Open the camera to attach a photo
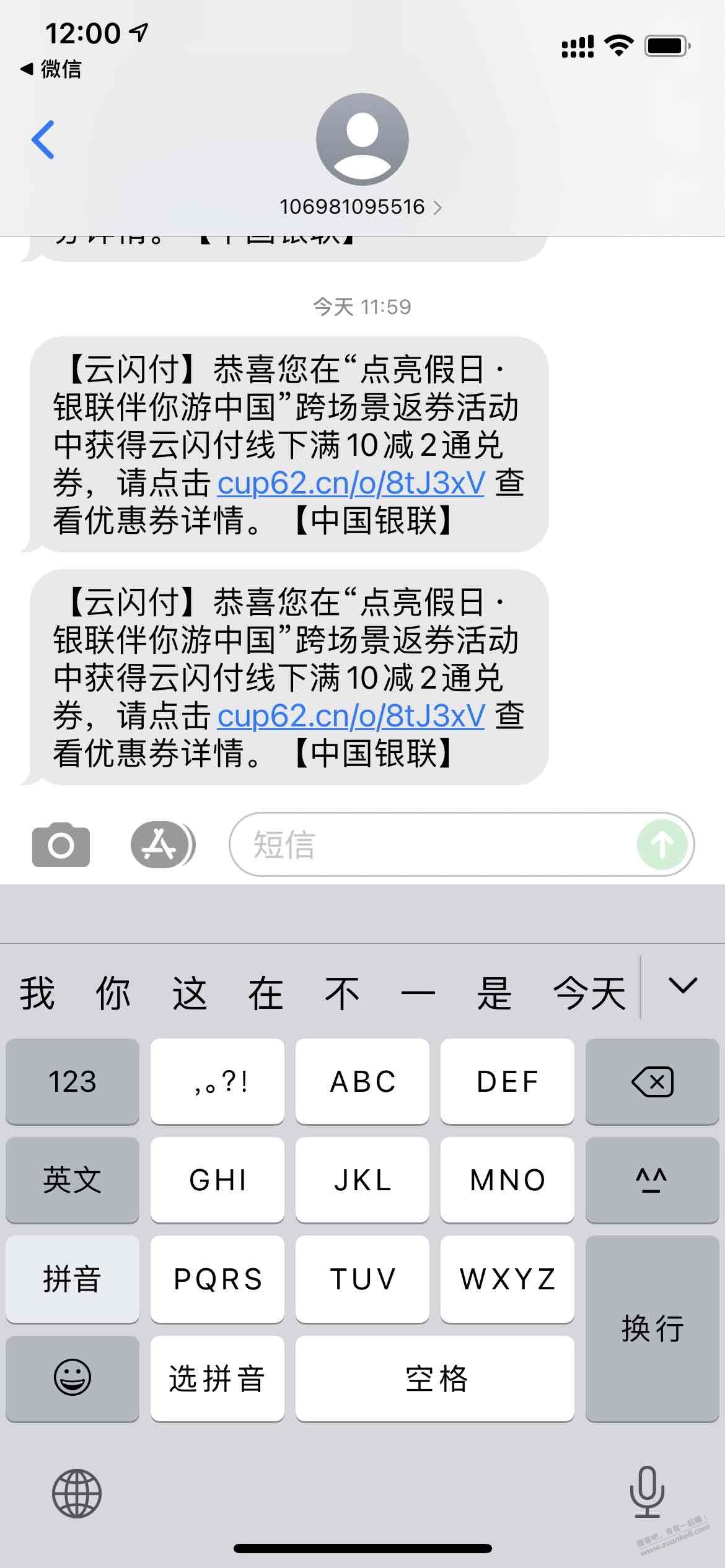725x1568 pixels. (x=61, y=845)
